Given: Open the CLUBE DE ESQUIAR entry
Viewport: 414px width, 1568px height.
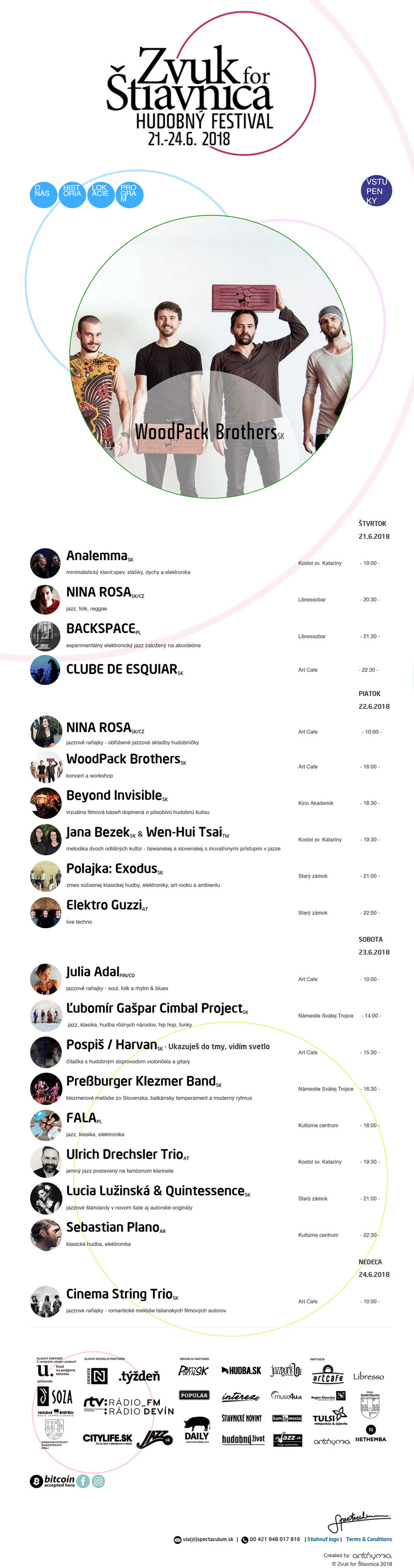Looking at the screenshot, I should pos(121,669).
